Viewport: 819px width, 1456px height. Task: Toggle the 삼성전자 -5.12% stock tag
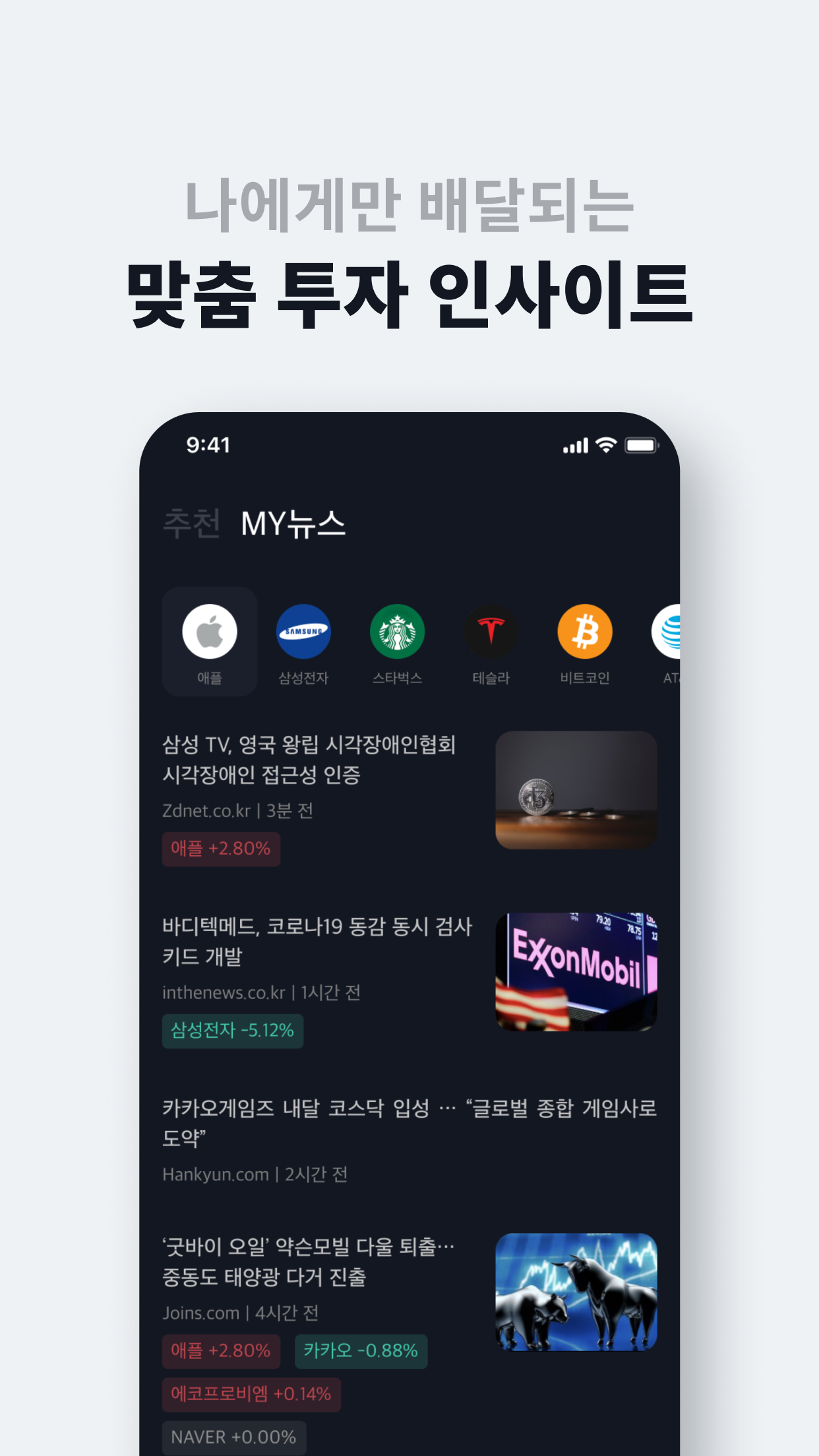pos(233,1031)
